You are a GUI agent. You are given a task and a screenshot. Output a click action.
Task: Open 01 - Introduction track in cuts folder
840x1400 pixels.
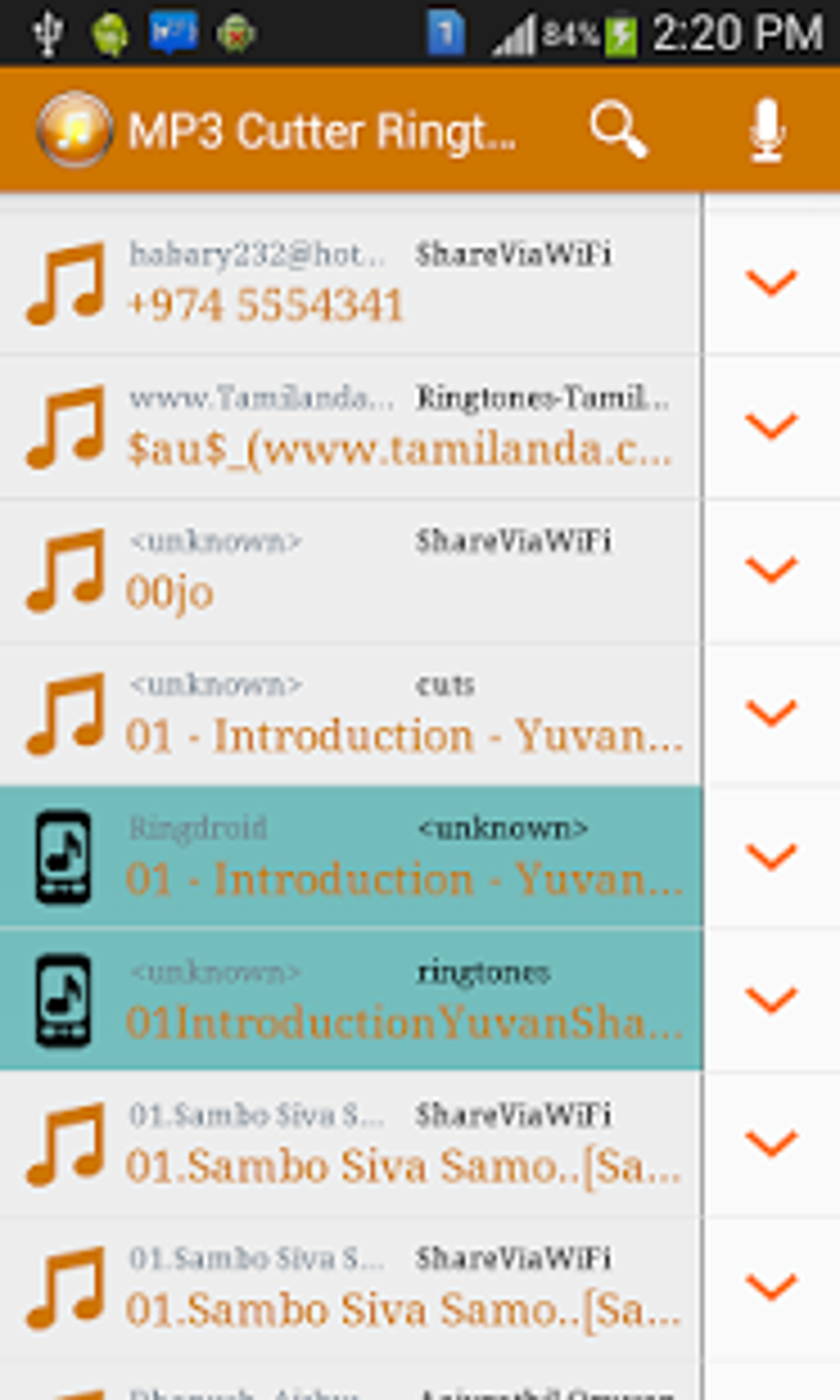coord(351,714)
